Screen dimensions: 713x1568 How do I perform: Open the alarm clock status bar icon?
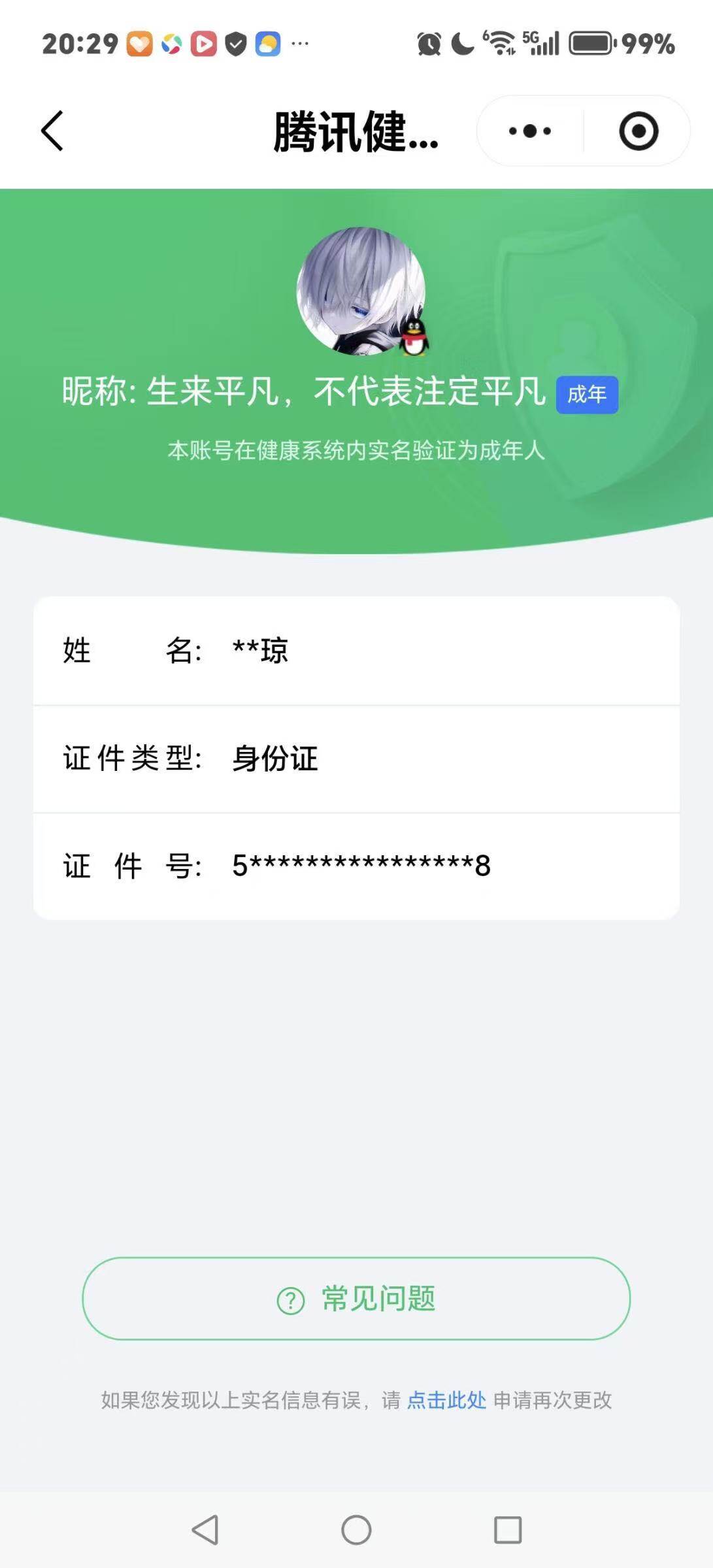(x=428, y=43)
